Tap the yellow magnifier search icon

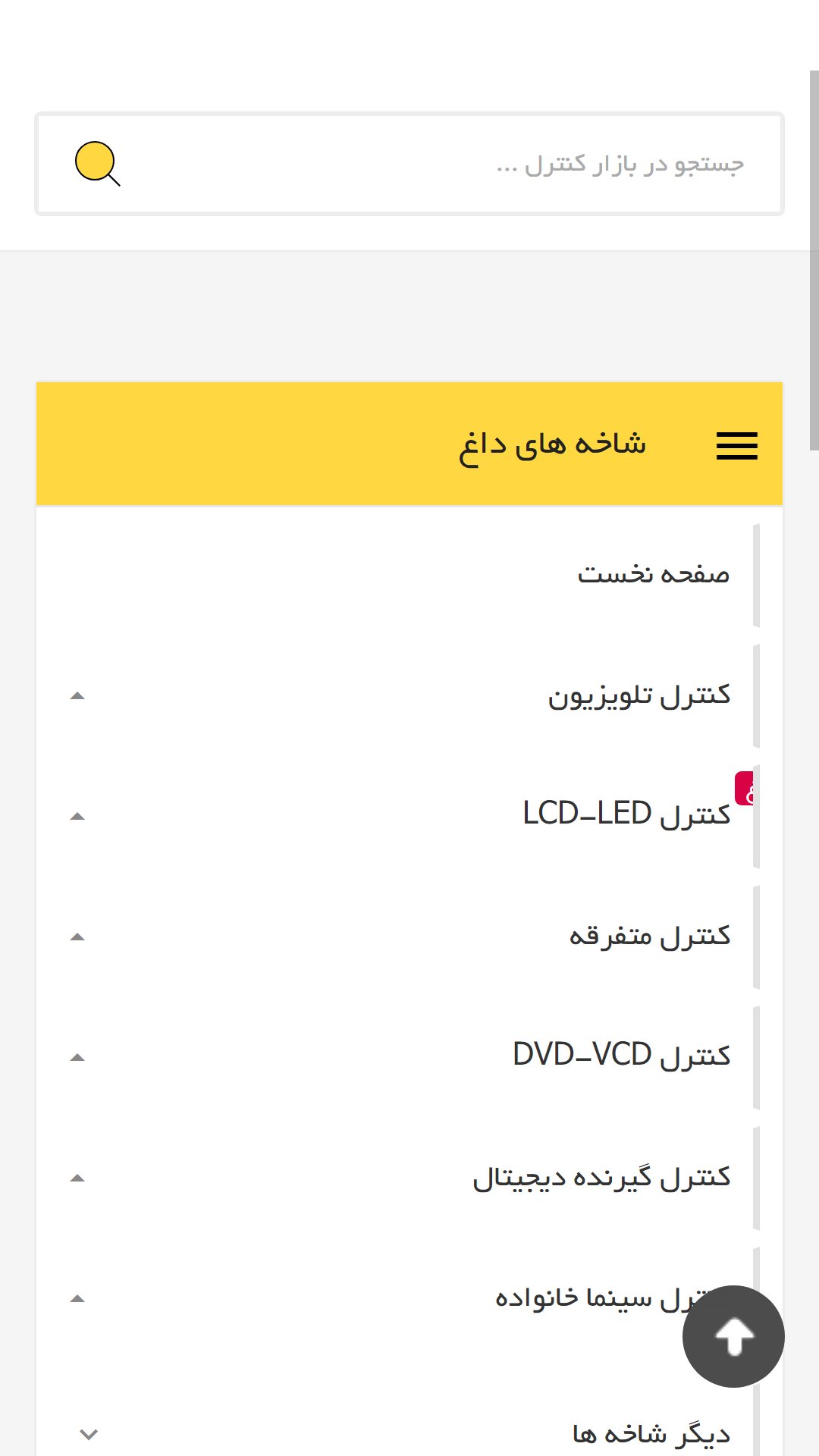[97, 164]
